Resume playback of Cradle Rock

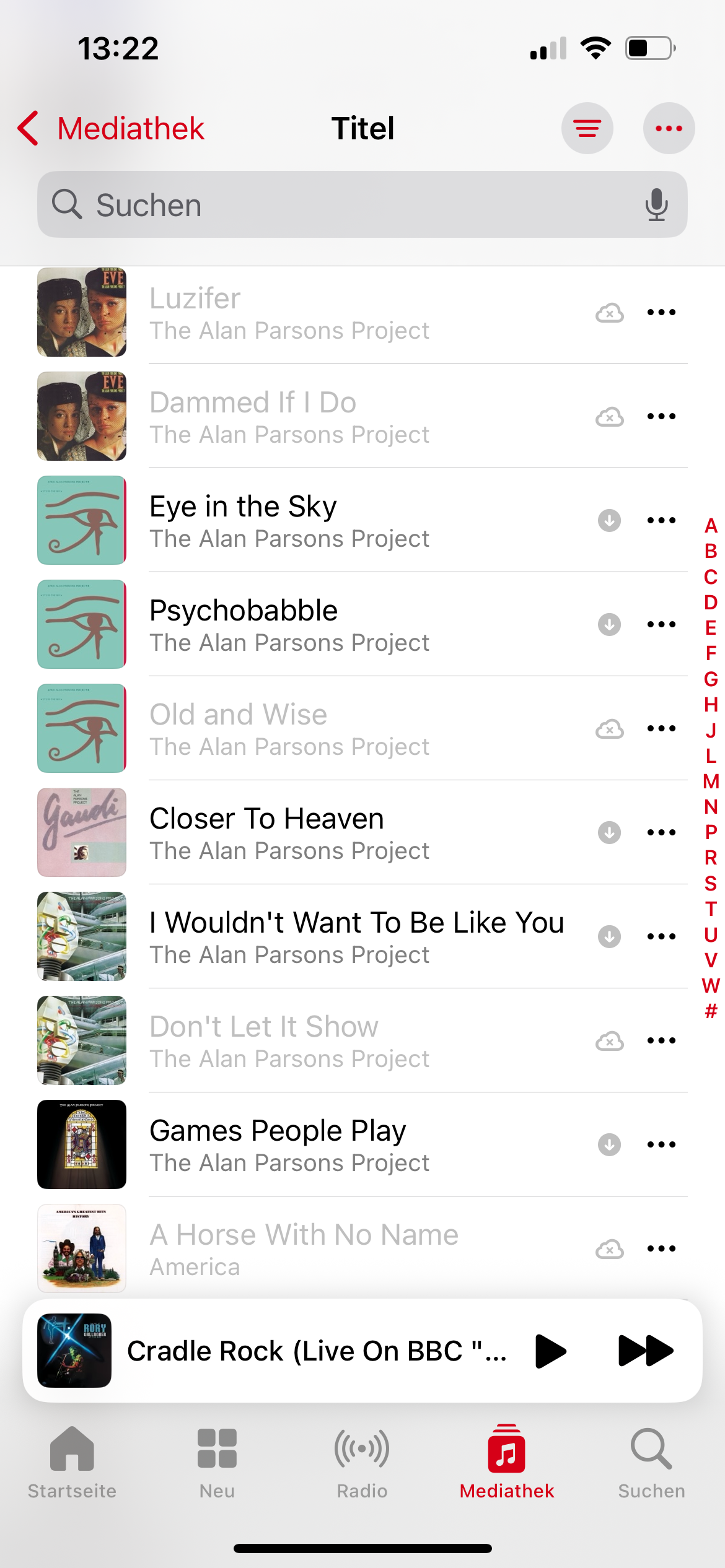coord(550,1351)
